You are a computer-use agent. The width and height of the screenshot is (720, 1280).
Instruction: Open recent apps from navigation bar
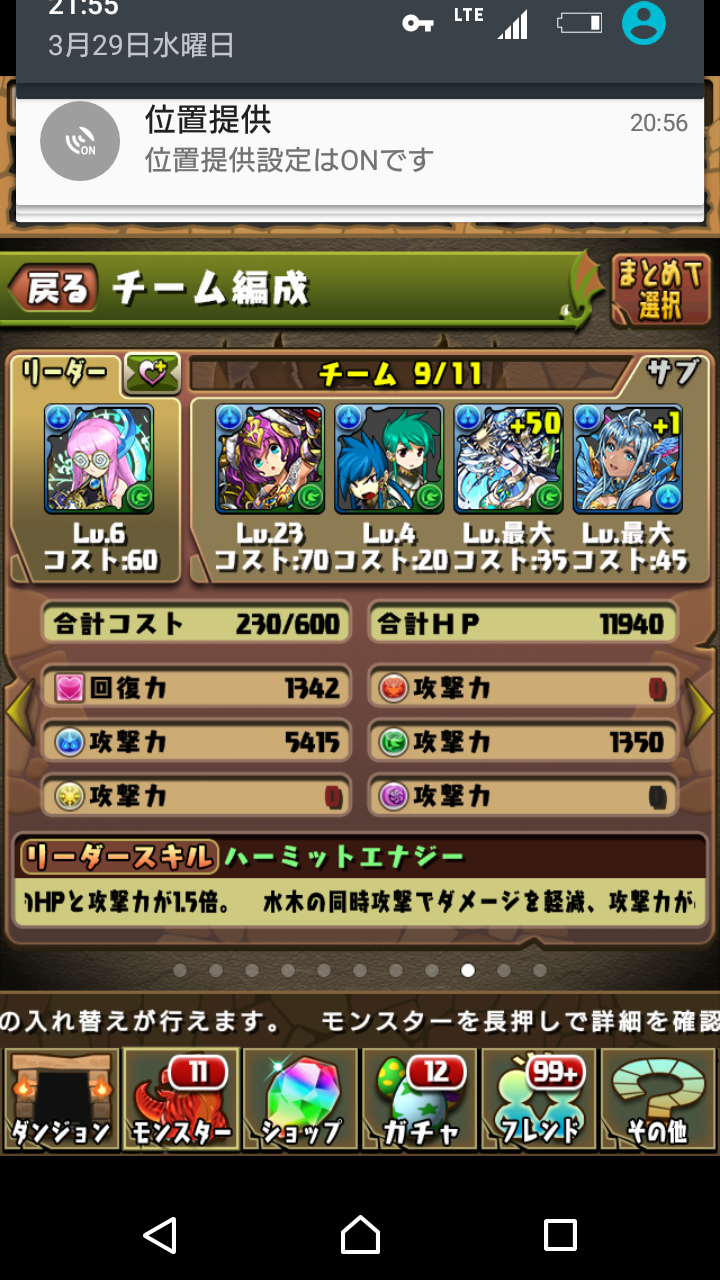(x=560, y=1235)
